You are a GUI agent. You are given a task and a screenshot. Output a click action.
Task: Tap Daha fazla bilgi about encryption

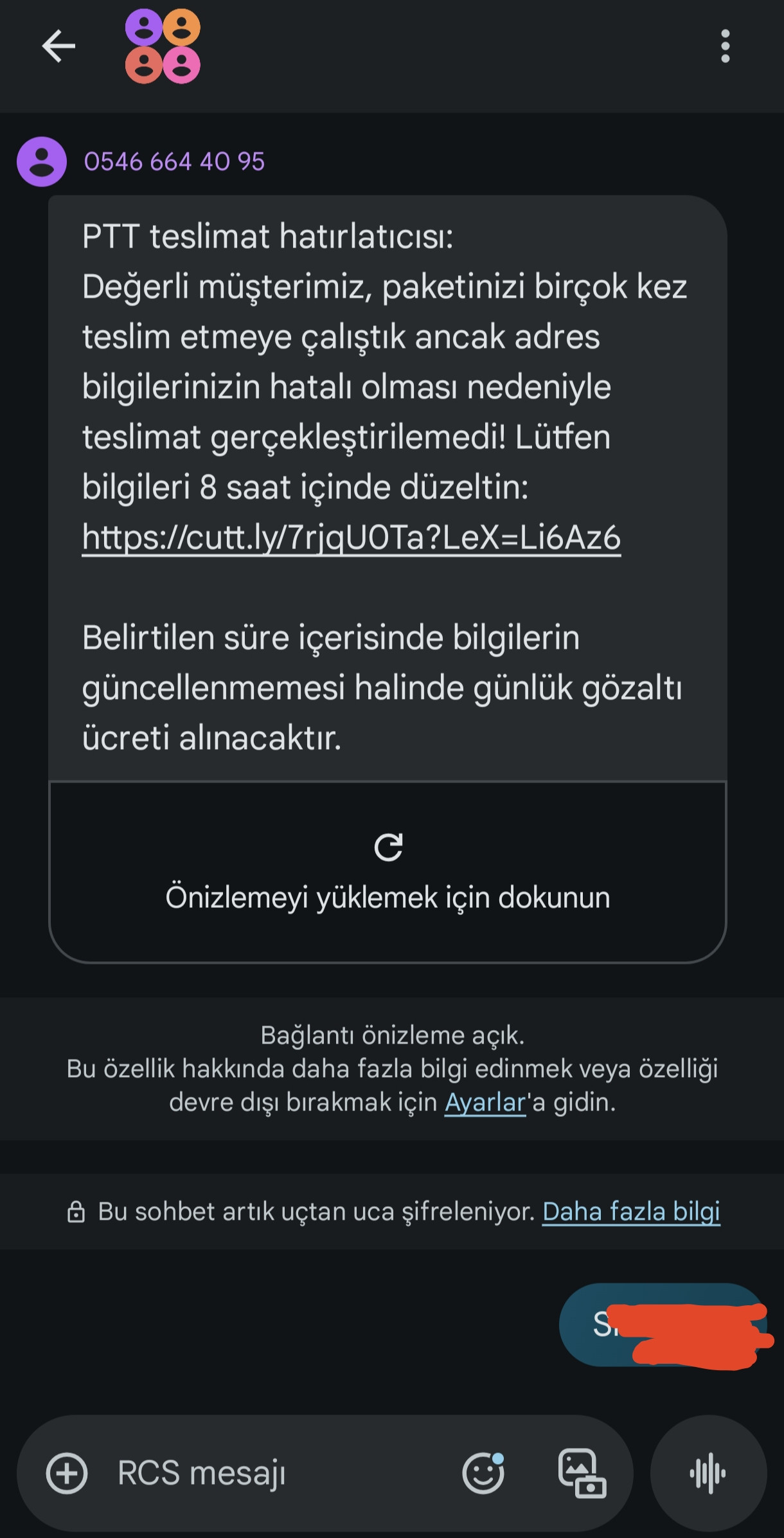click(x=631, y=1211)
